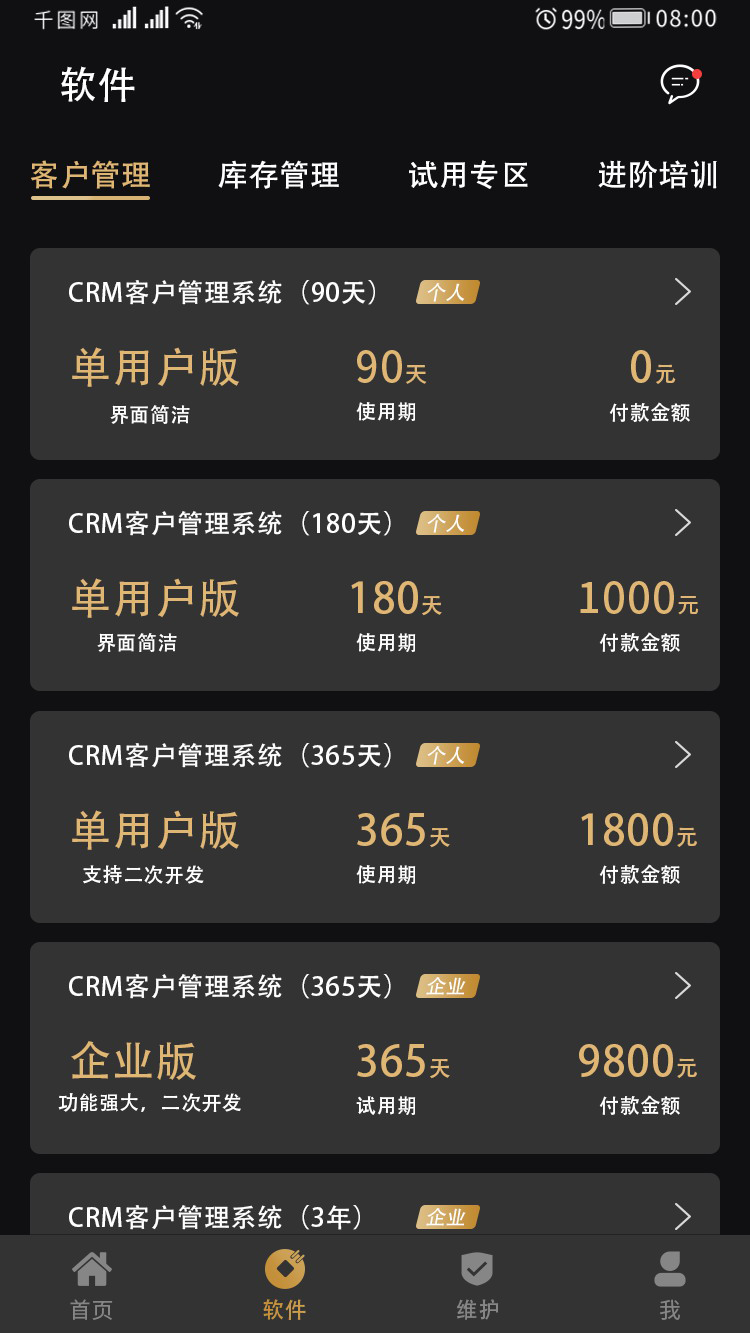Image resolution: width=750 pixels, height=1333 pixels.
Task: Switch to the 库存管理 tab
Action: coord(279,176)
